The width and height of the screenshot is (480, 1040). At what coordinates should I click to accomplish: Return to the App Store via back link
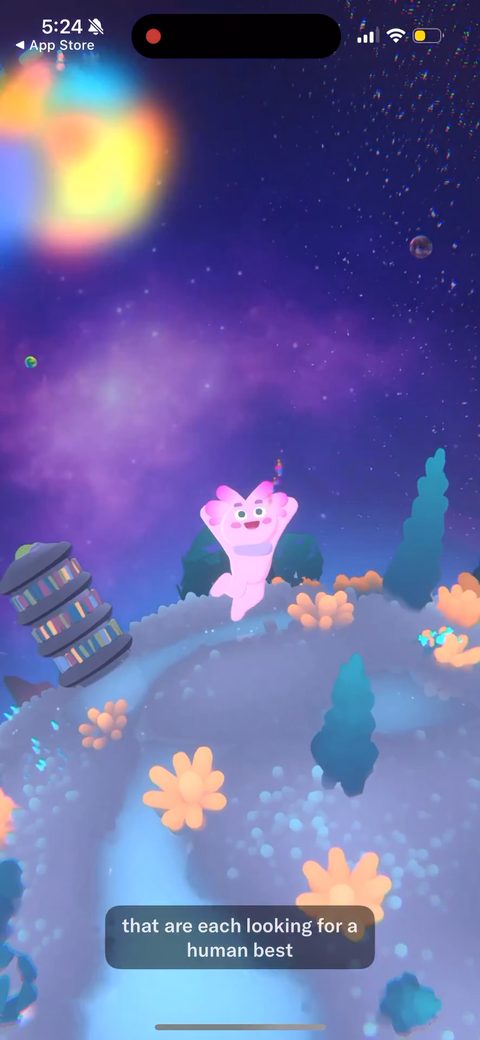(x=55, y=46)
